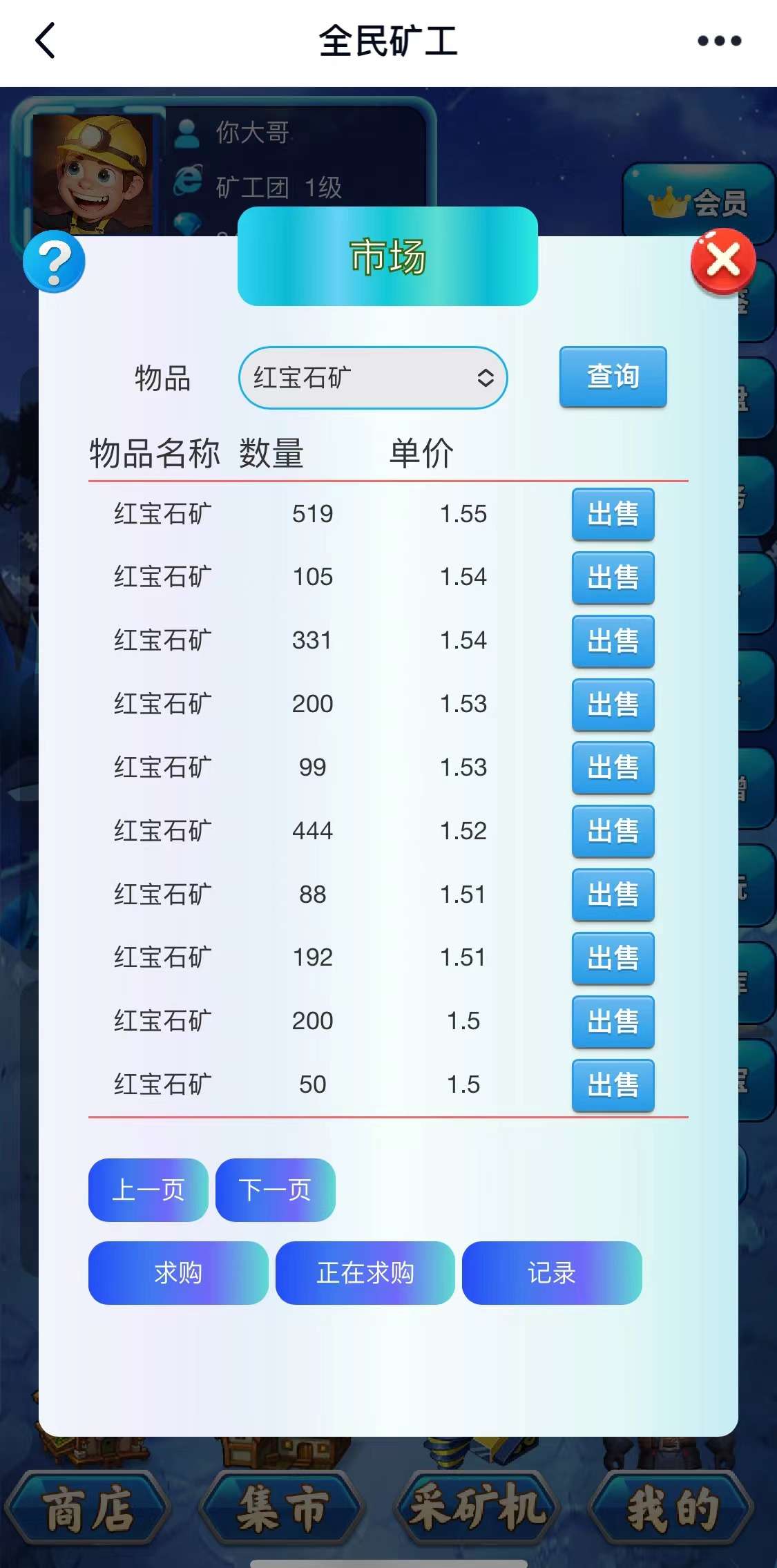
Task: Load next page with 下一页
Action: (275, 1190)
